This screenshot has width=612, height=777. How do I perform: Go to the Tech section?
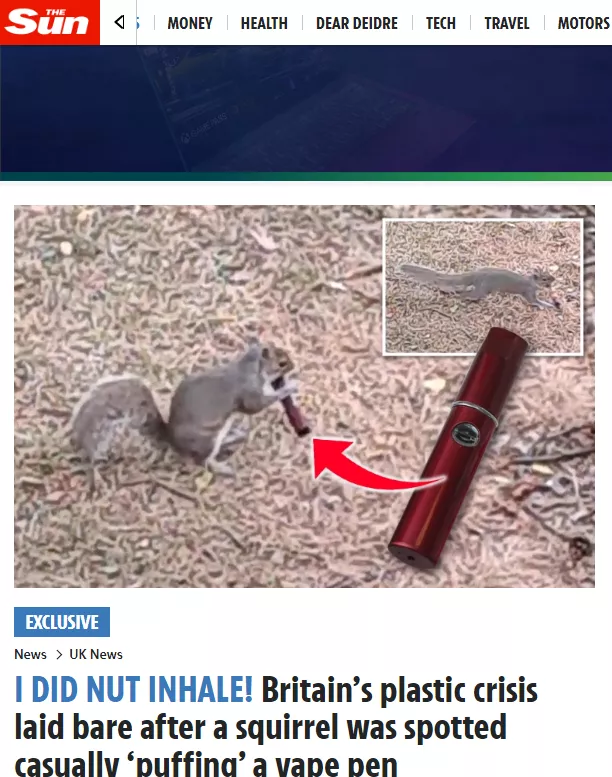click(440, 23)
